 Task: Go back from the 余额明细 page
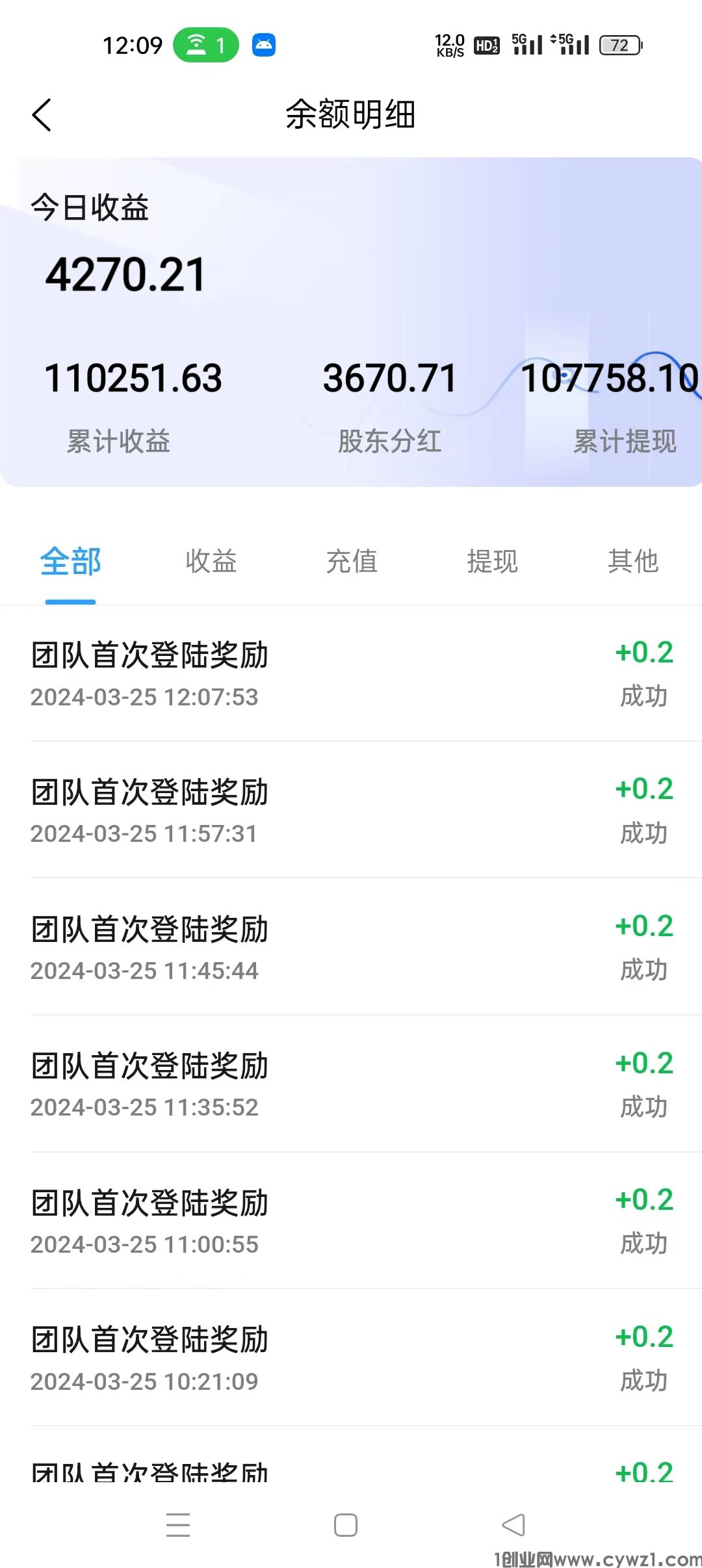click(42, 115)
